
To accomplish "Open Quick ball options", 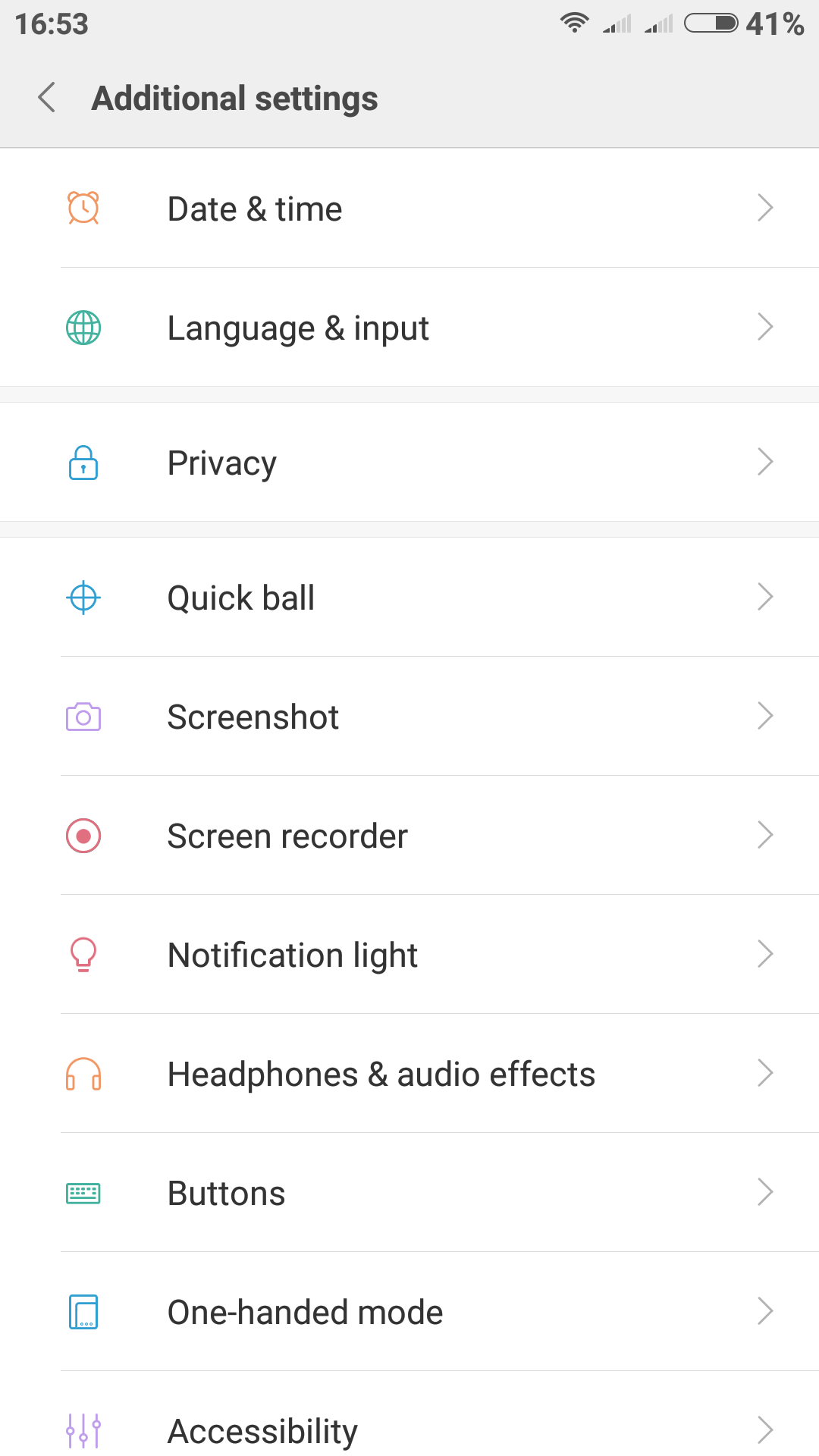I will point(409,598).
